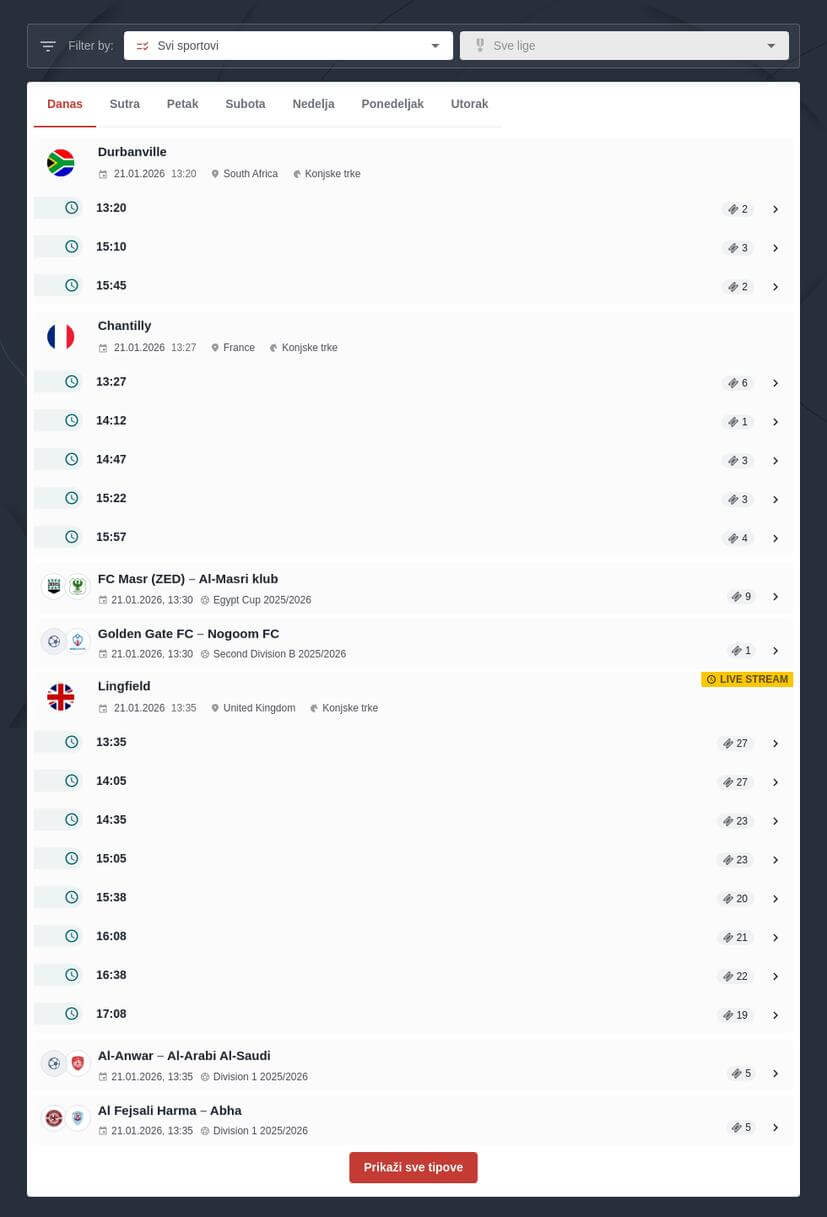The height and width of the screenshot is (1217, 827).
Task: Click the trophy icon next to Egypt Cup
Action: pos(205,600)
